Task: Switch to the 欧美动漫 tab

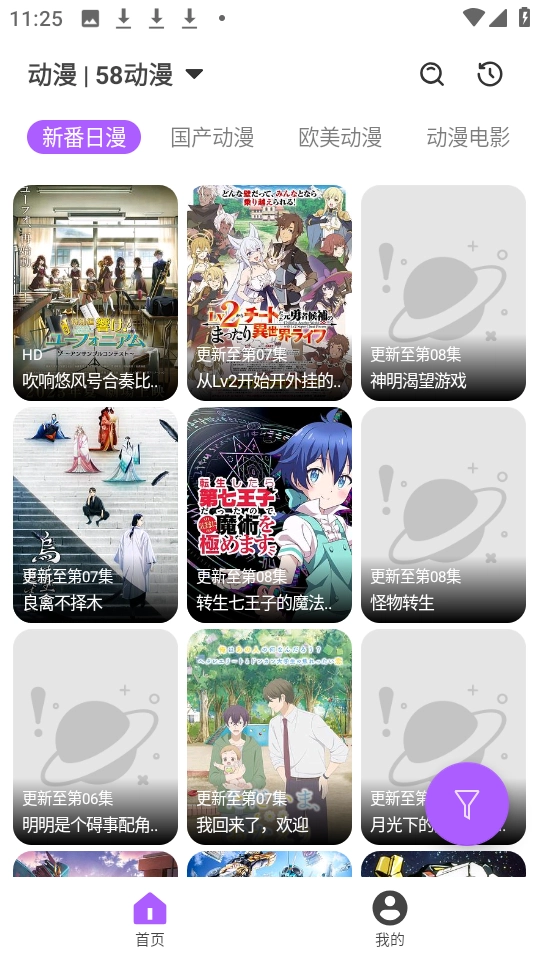Action: [340, 137]
